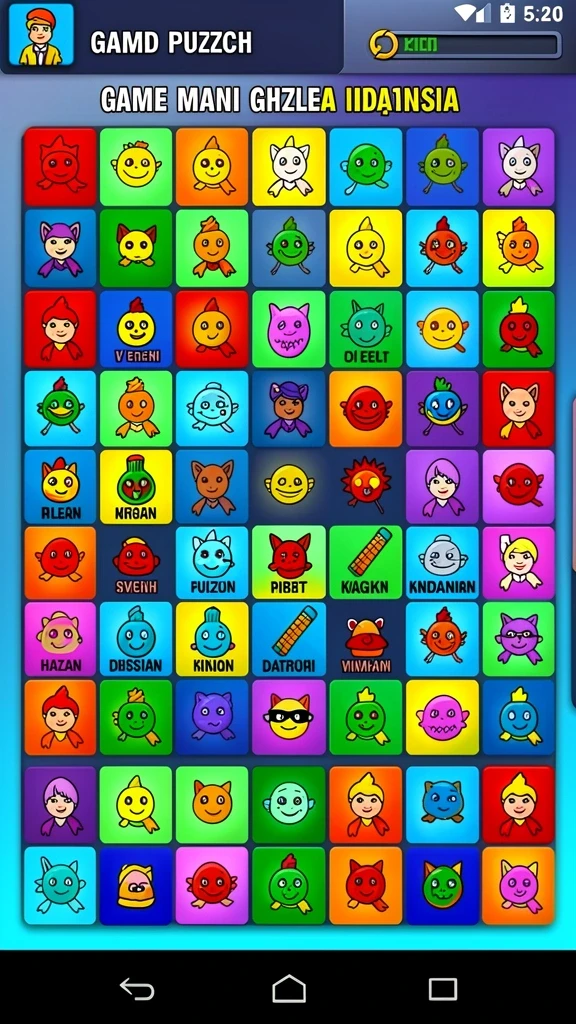The image size is (576, 1024).
Task: Tap the SVENH character tile
Action: [136, 563]
